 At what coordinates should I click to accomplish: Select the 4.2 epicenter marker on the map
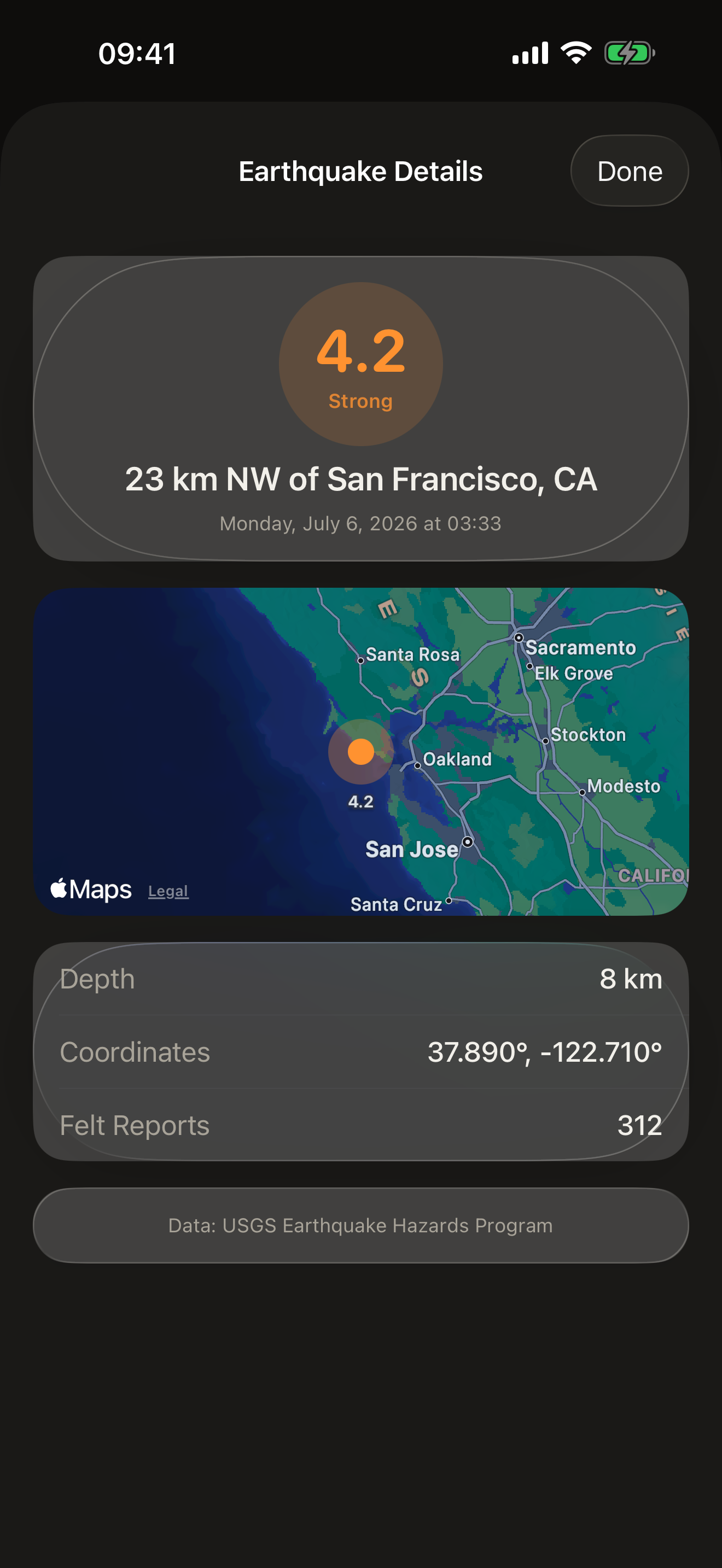click(361, 752)
